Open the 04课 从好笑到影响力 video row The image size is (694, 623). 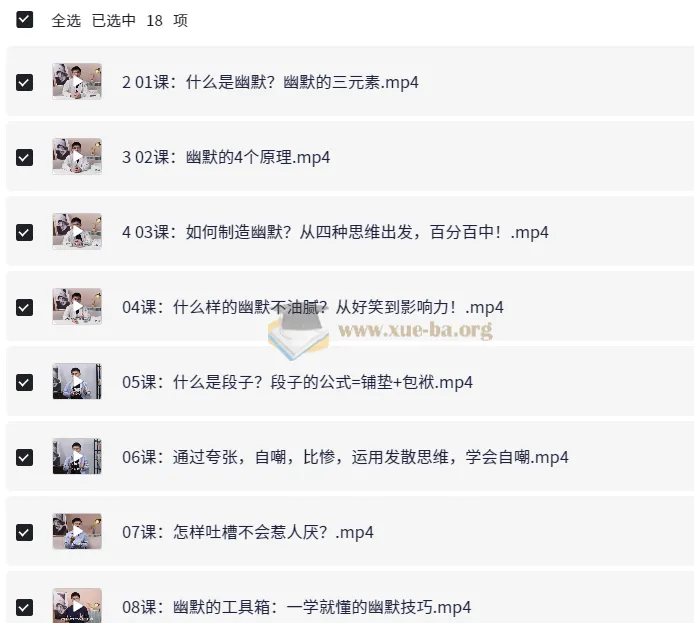pyautogui.click(x=313, y=307)
